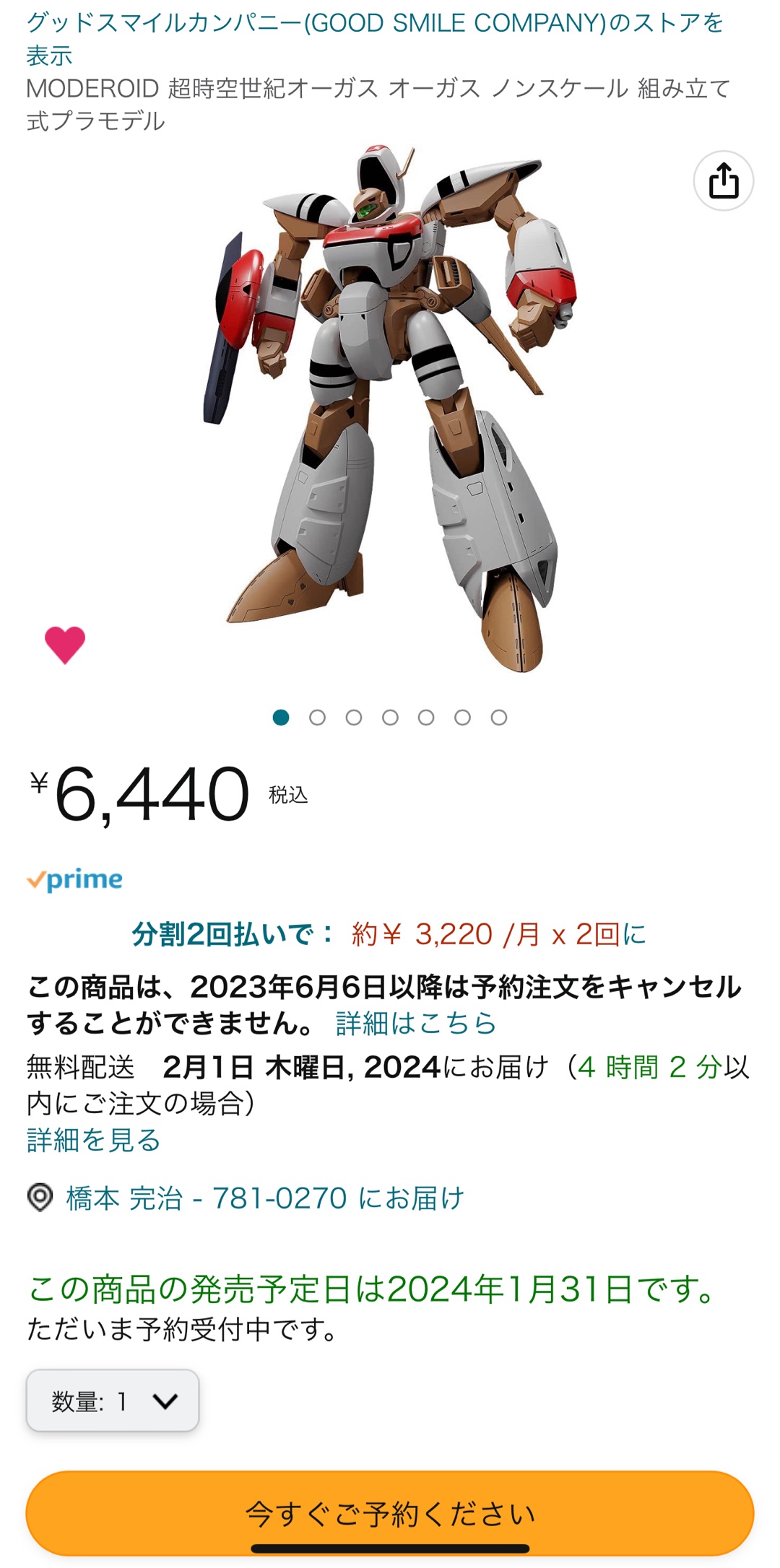Viewport: 780px width, 1568px height.
Task: Open the 分割2回払い installment offer
Action: (389, 934)
